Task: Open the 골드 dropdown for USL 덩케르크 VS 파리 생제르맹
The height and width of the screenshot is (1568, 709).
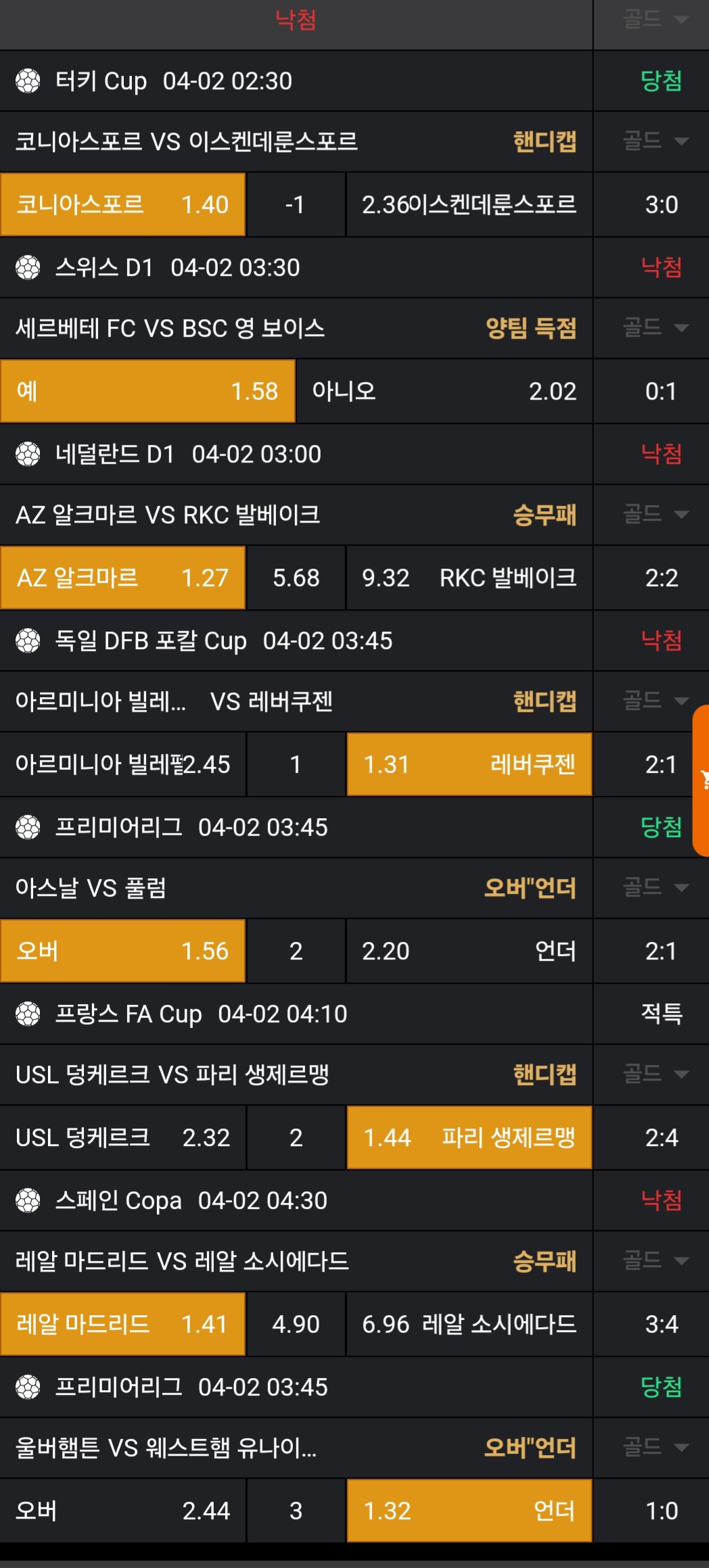Action: click(654, 1074)
